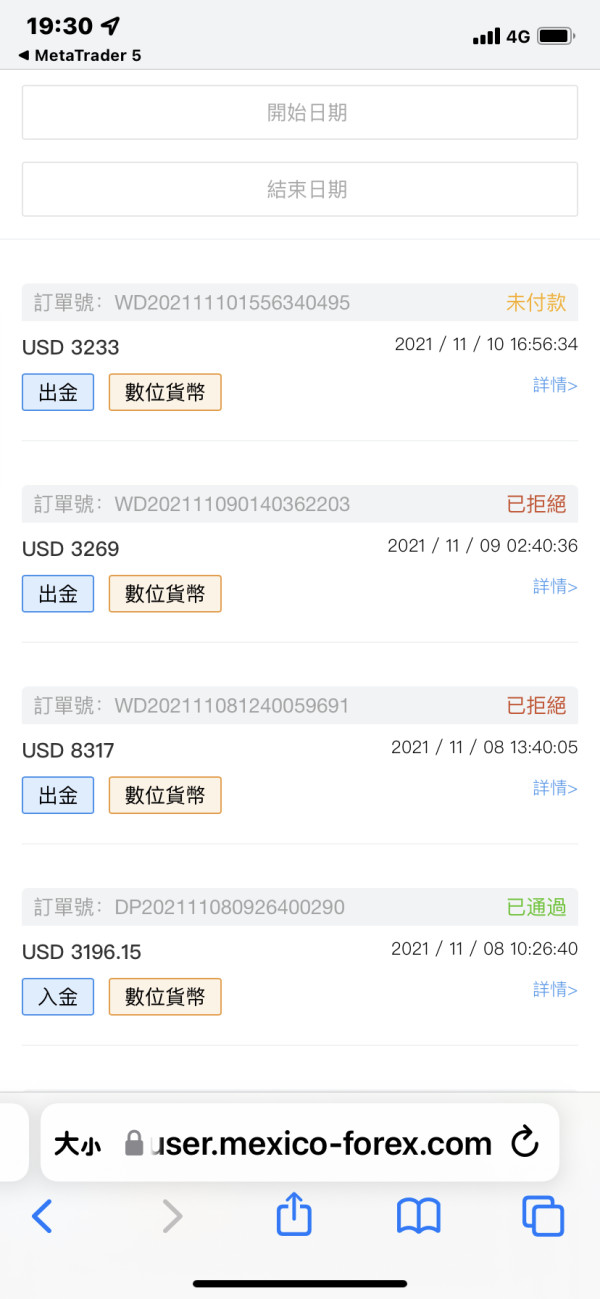The height and width of the screenshot is (1299, 600).
Task: View 詳情 for the USD 8317 order
Action: pyautogui.click(x=554, y=788)
